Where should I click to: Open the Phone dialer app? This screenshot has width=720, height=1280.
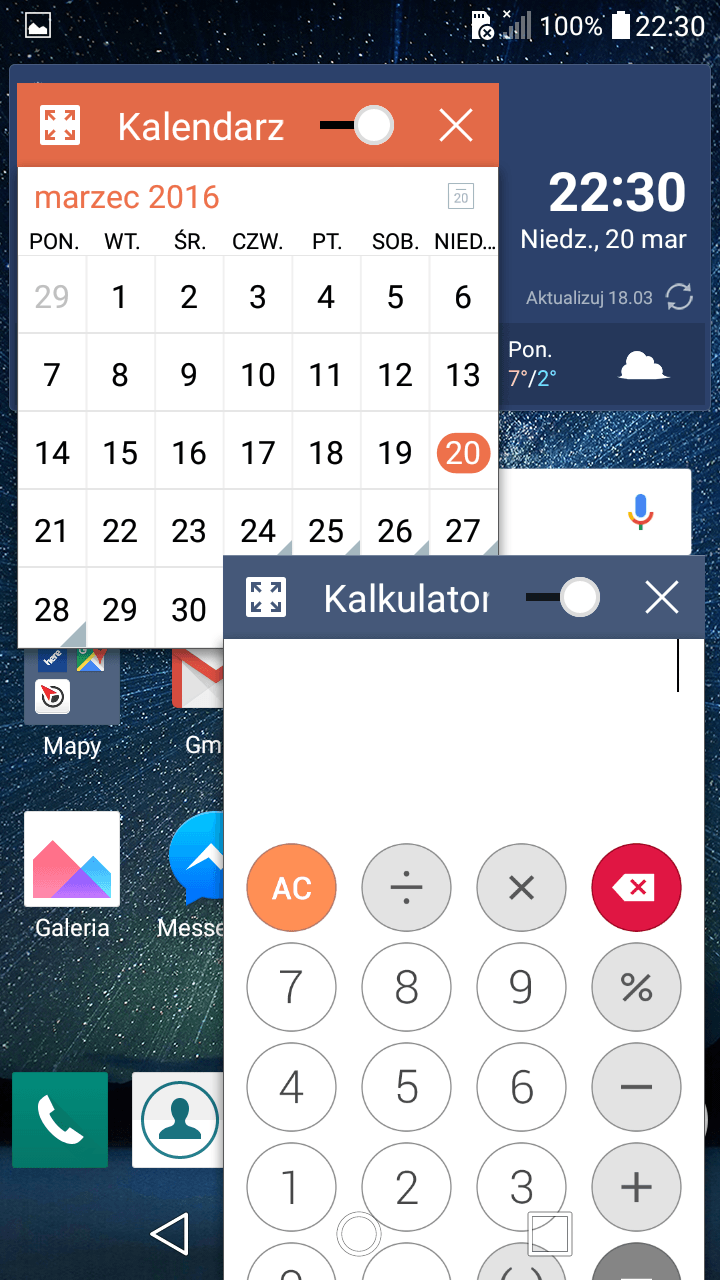(x=60, y=1120)
